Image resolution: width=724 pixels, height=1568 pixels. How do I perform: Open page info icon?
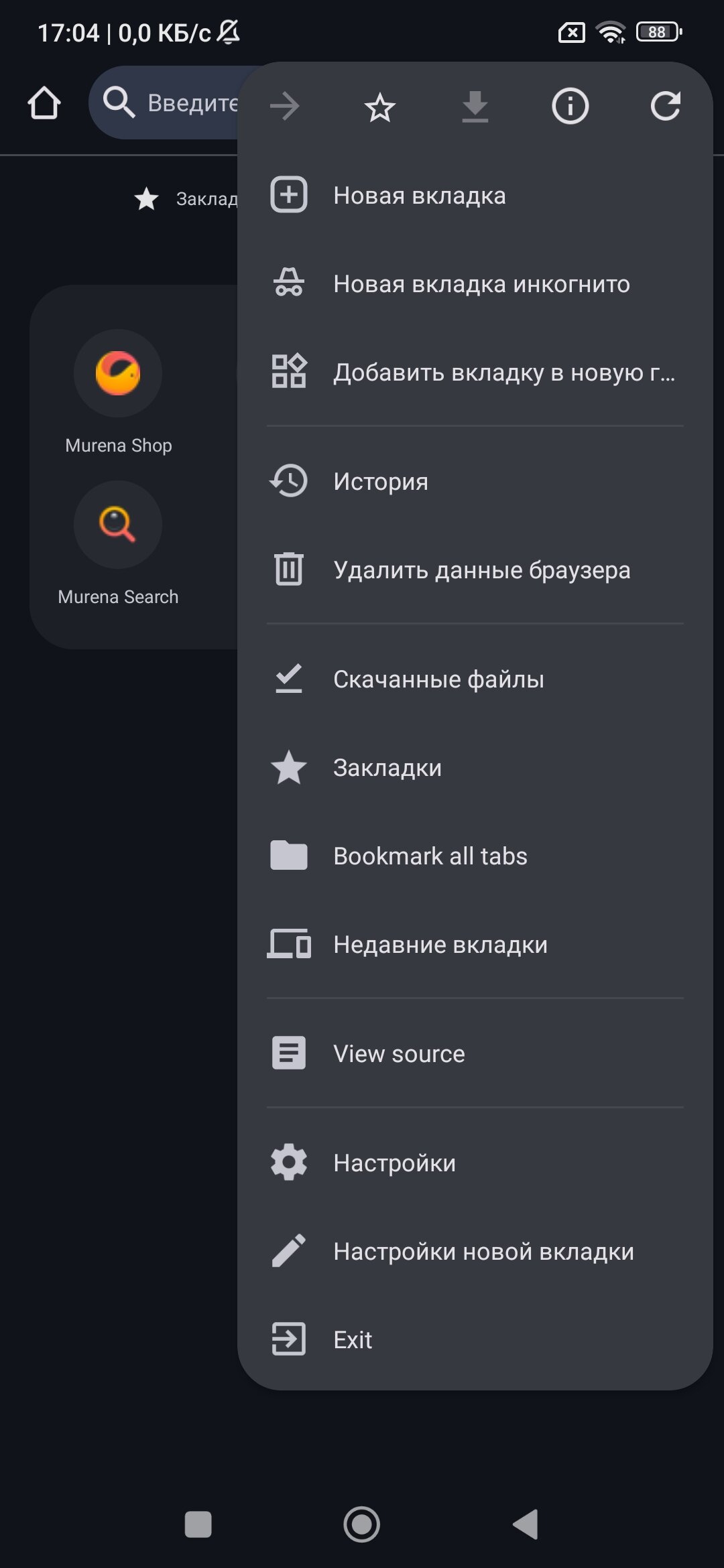coord(570,107)
